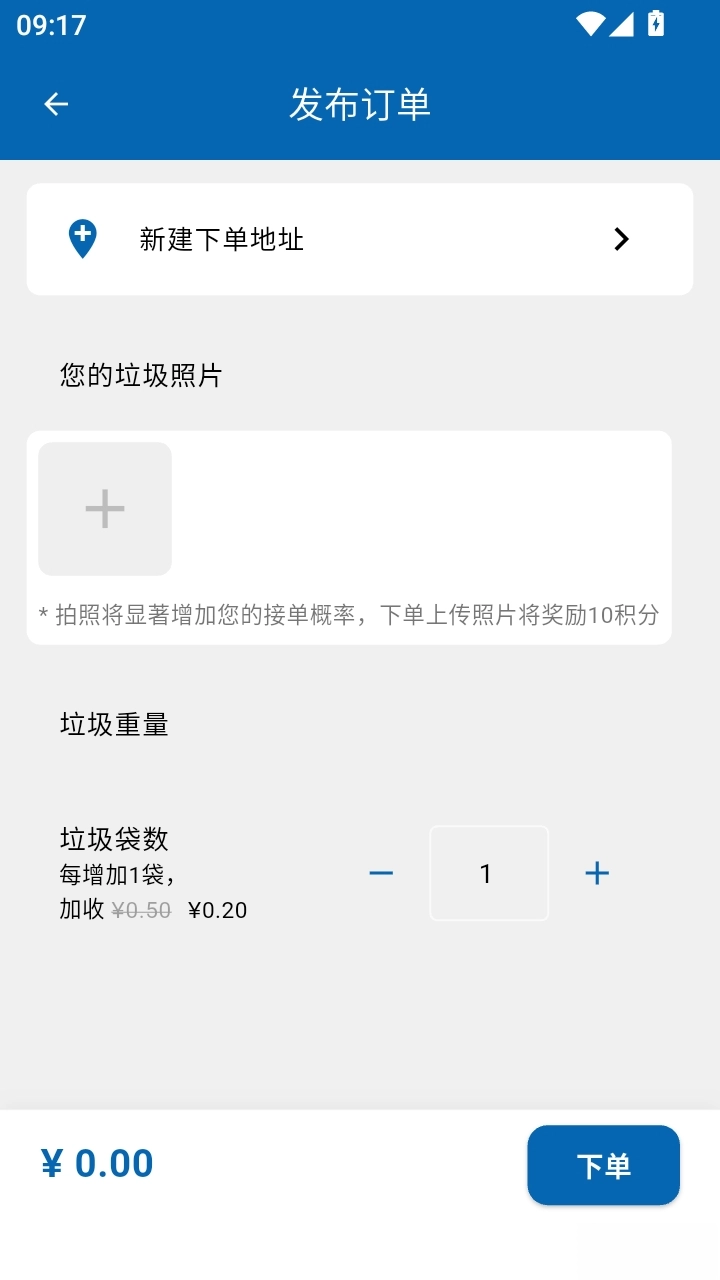Add a garbage photo with the plus tile
This screenshot has width=720, height=1280.
coord(105,509)
